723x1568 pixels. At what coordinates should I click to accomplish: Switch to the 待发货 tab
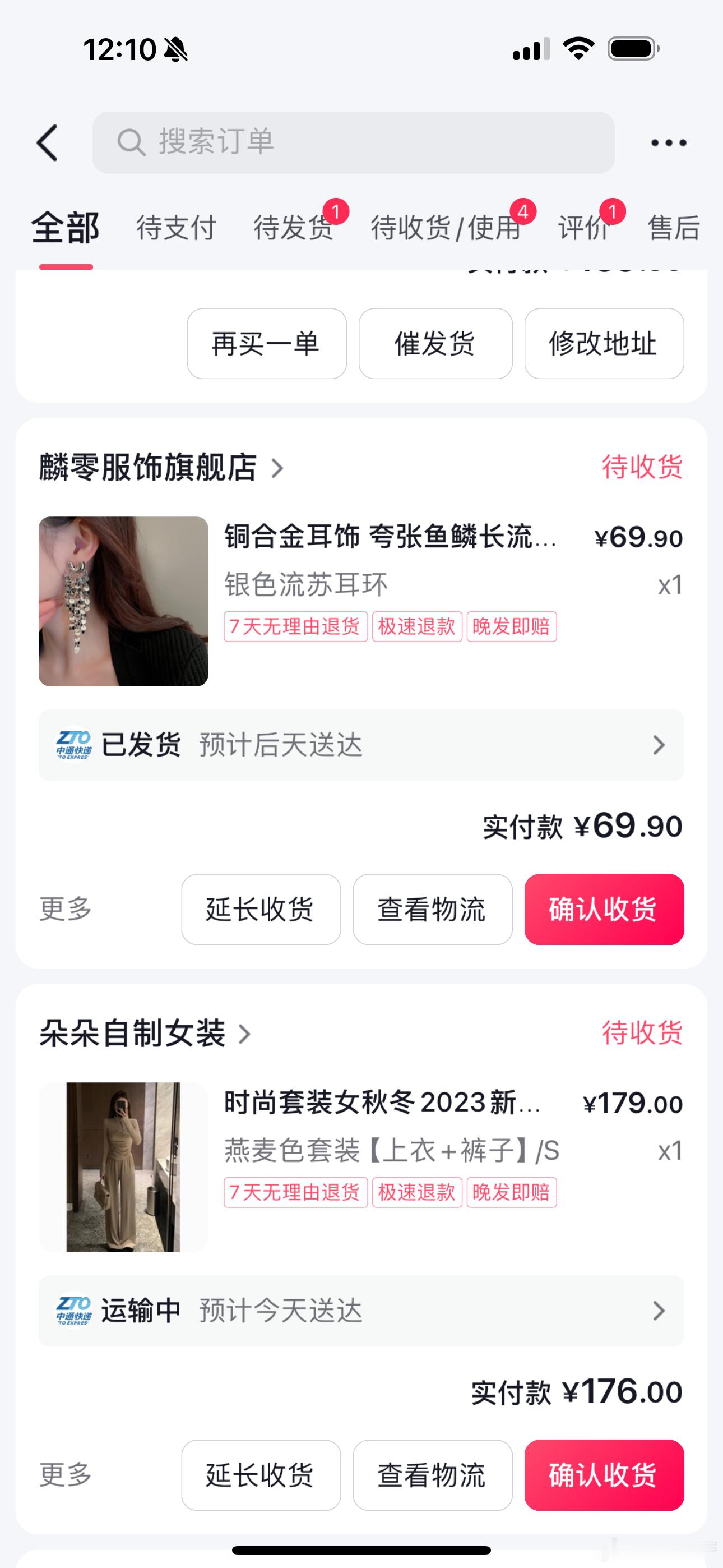point(293,228)
